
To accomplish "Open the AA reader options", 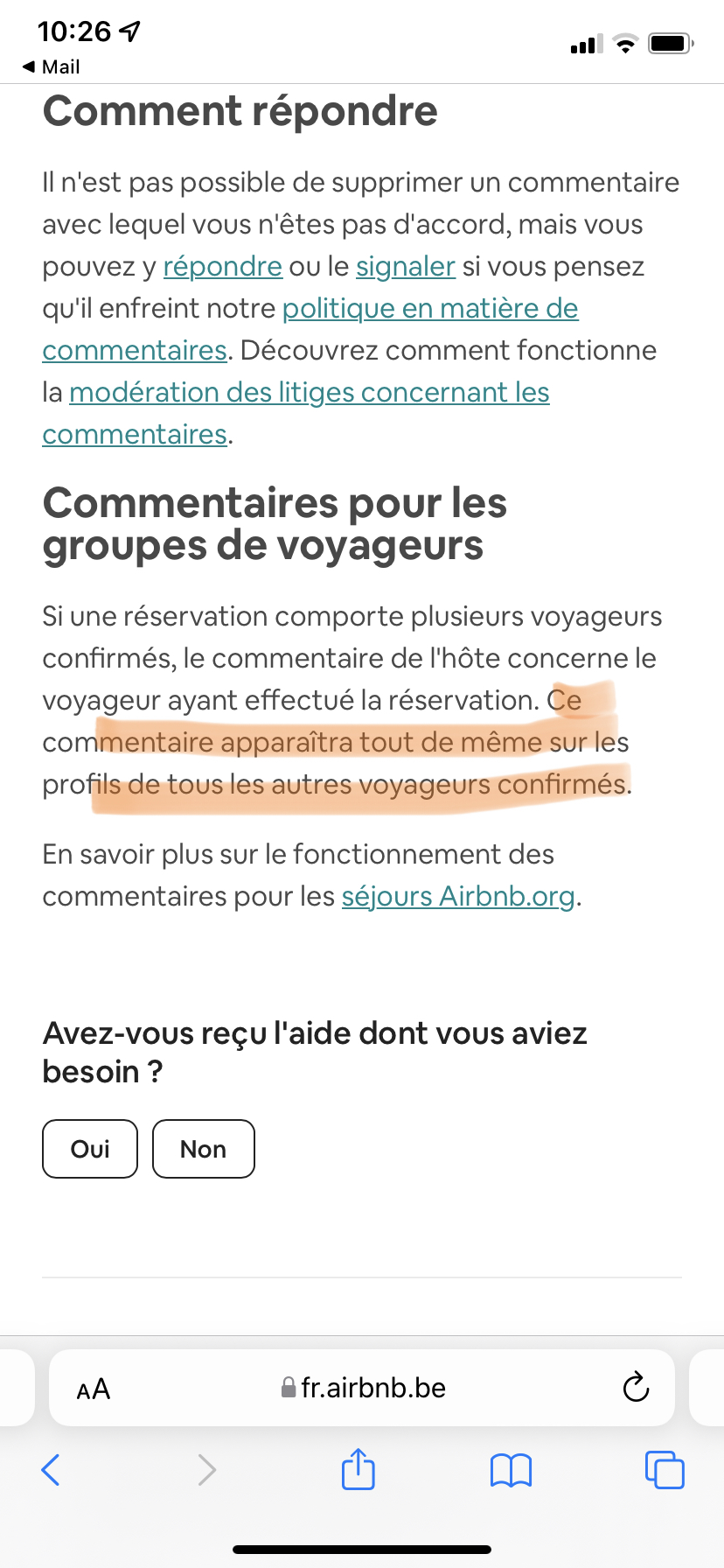I will (x=94, y=1389).
